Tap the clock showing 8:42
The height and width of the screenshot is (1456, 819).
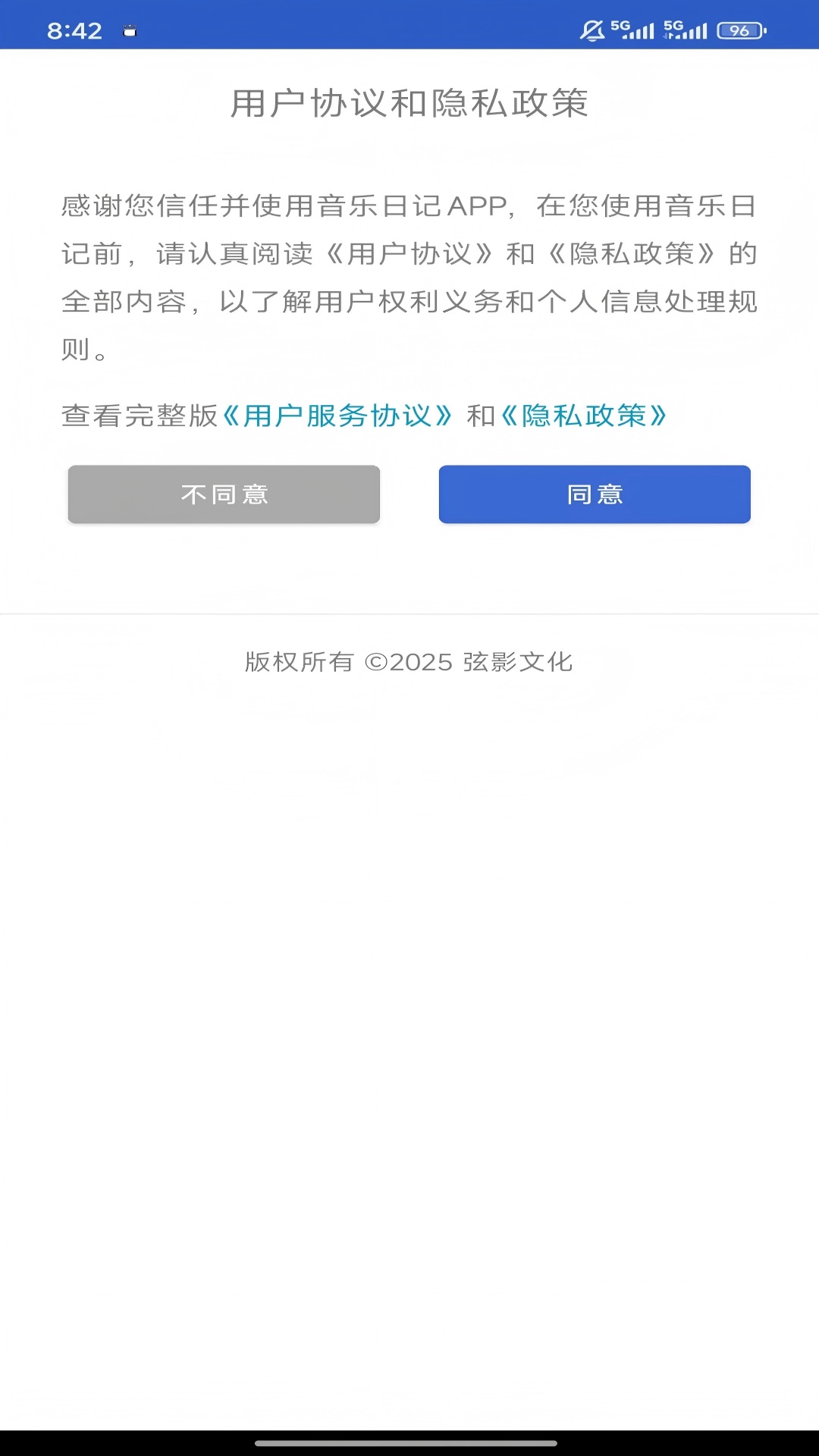(x=76, y=30)
